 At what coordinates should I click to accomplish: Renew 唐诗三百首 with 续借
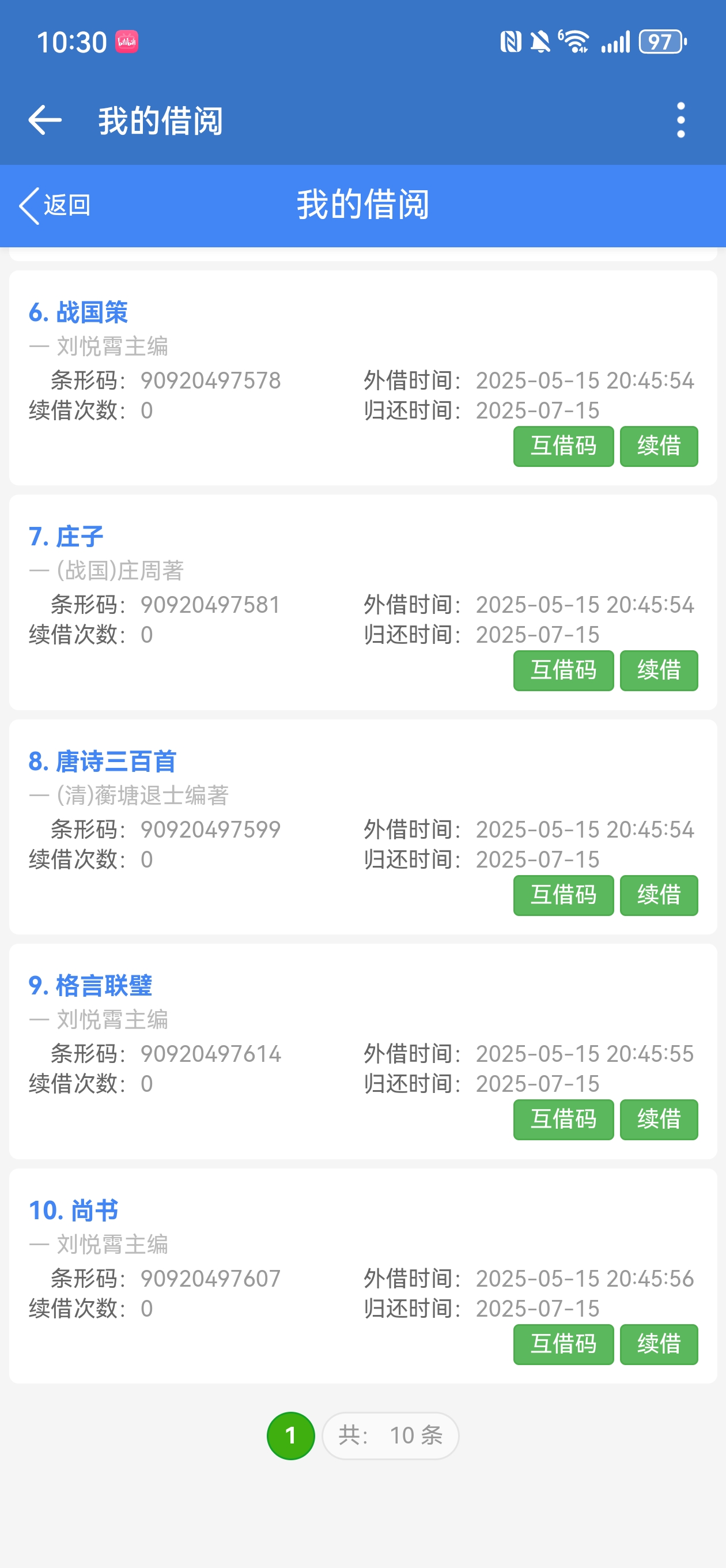(x=659, y=895)
